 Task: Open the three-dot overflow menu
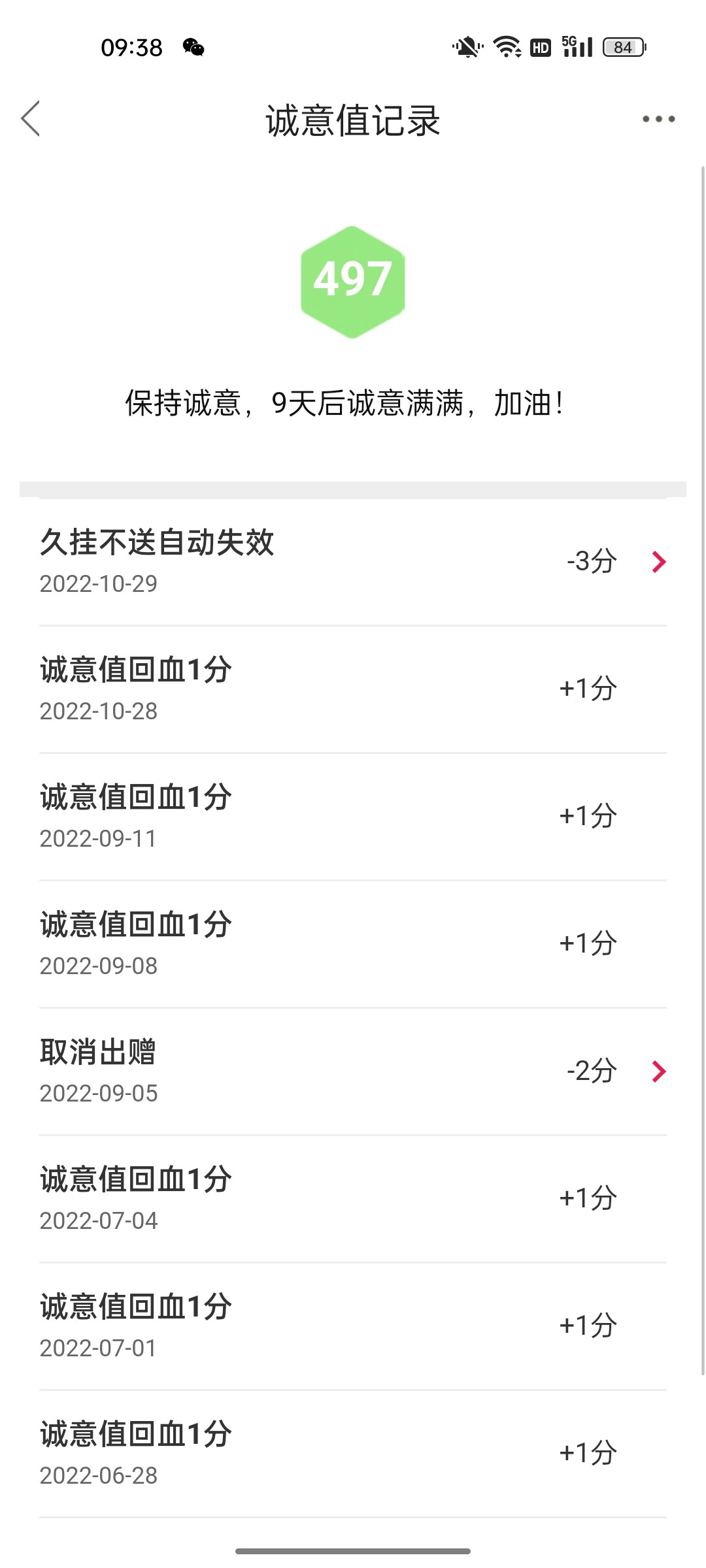658,119
